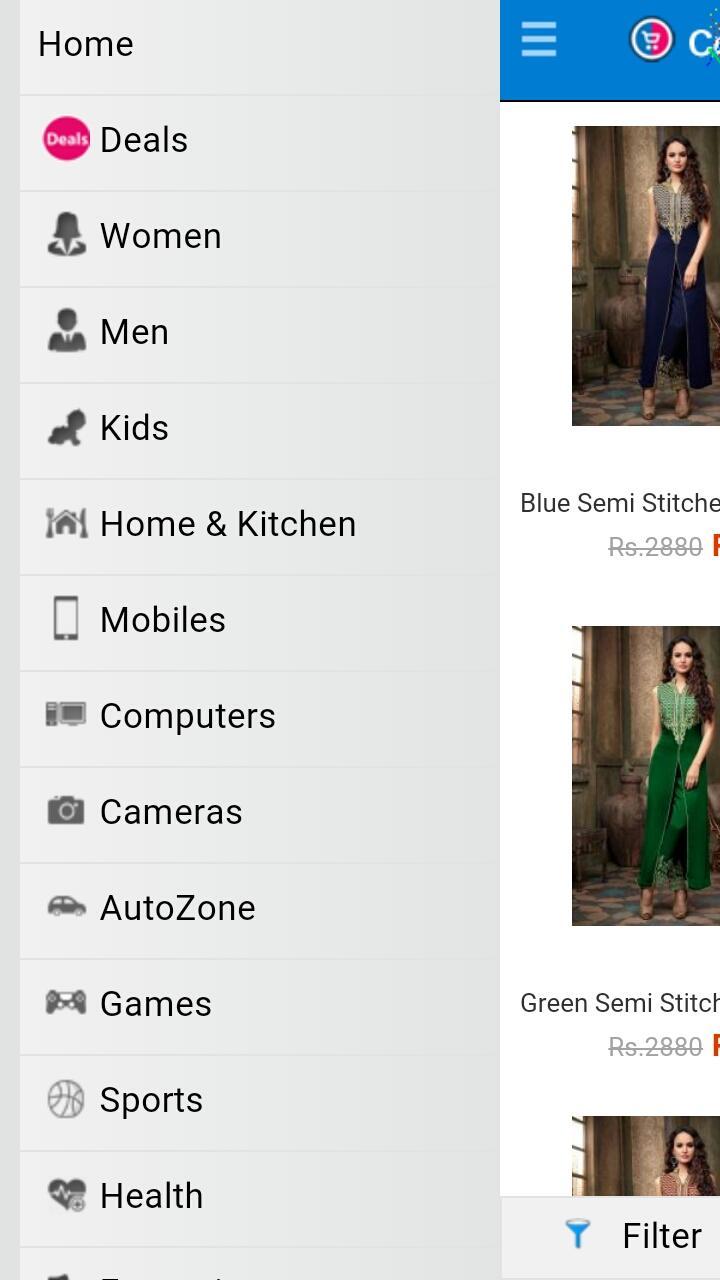This screenshot has height=1280, width=720.
Task: Click the Filter funnel icon
Action: tap(580, 1236)
